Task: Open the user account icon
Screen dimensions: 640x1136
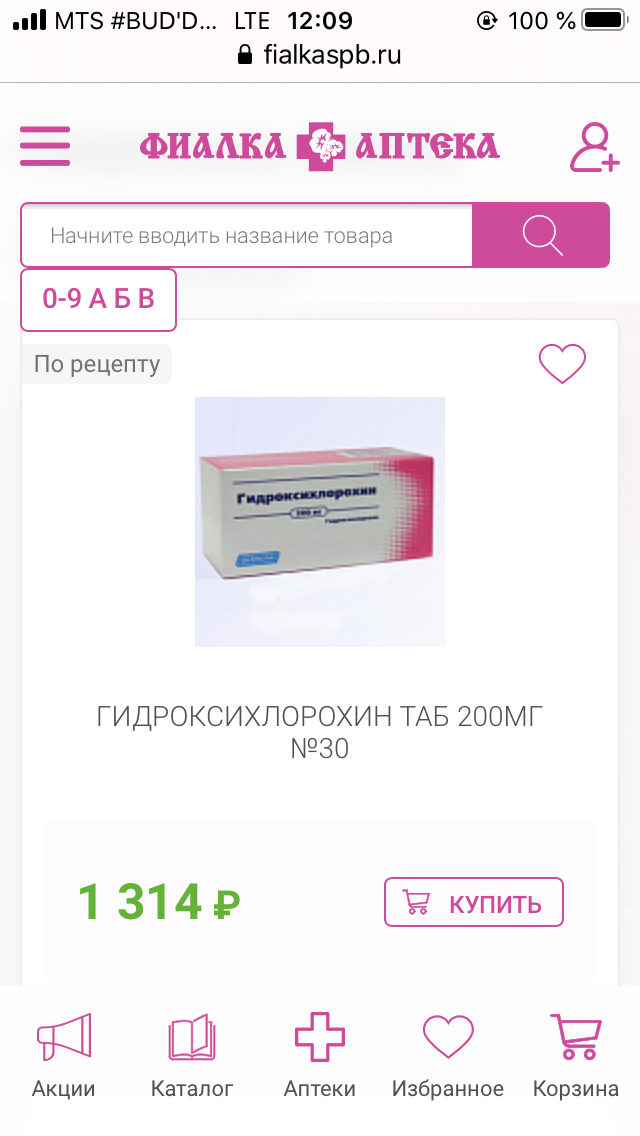Action: (x=594, y=147)
